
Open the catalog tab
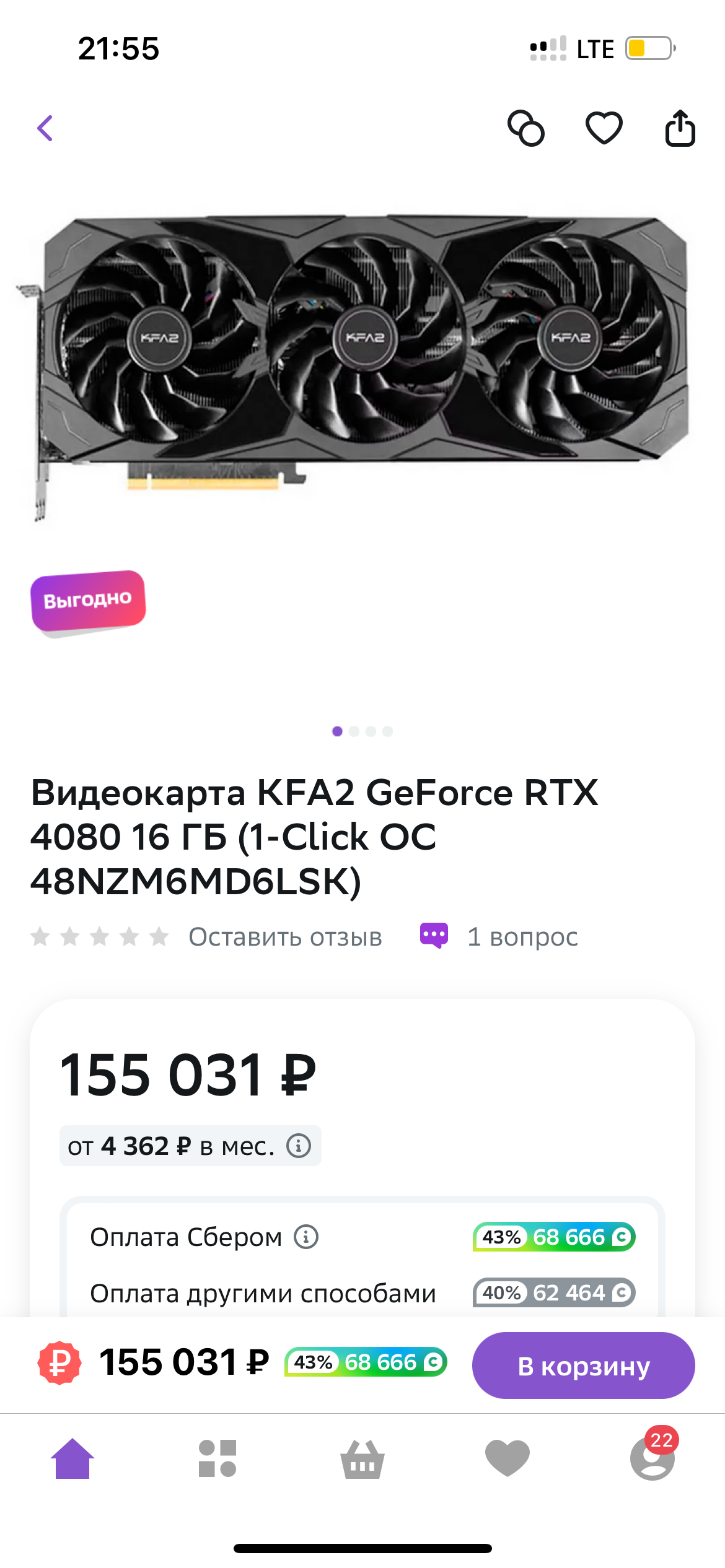(x=217, y=1458)
